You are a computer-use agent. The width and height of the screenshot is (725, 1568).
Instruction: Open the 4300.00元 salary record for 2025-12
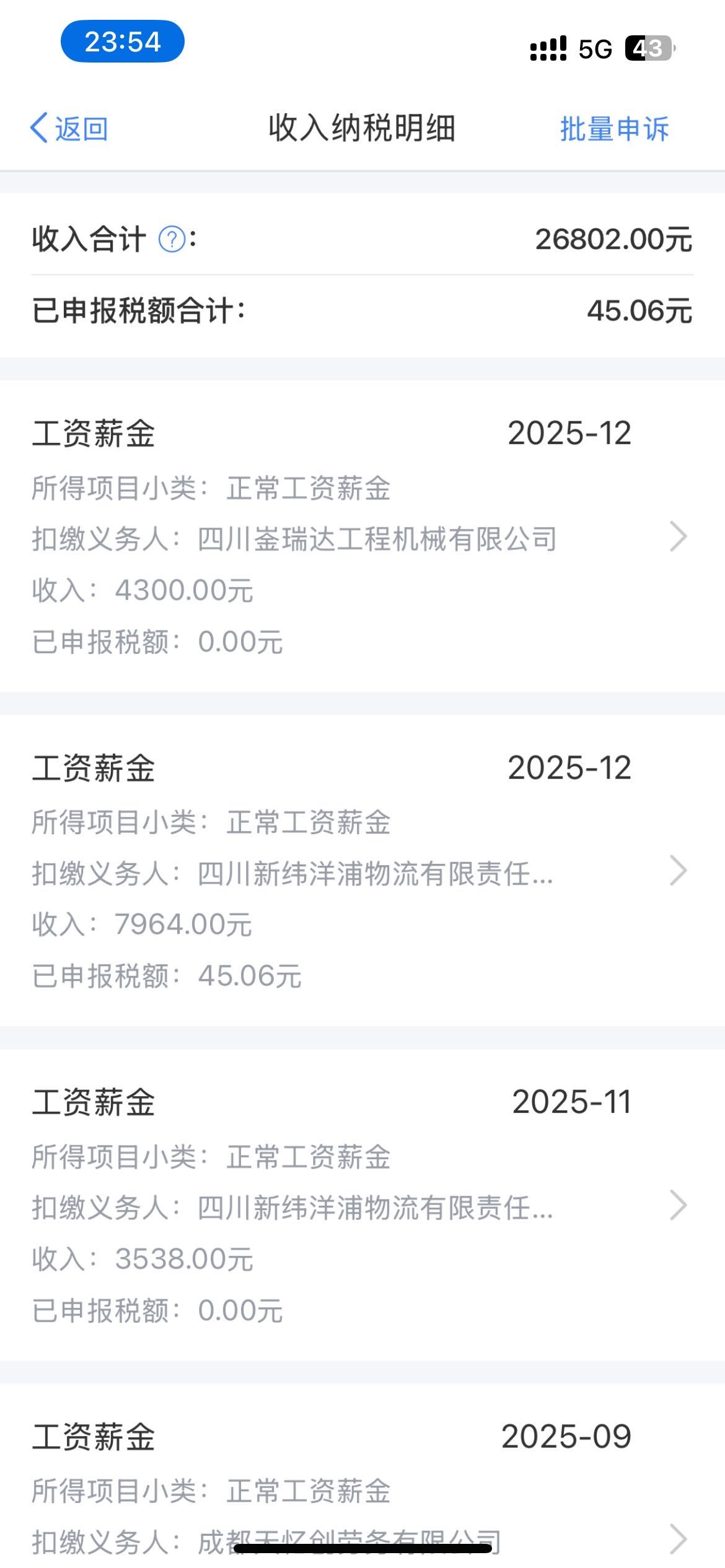click(362, 537)
